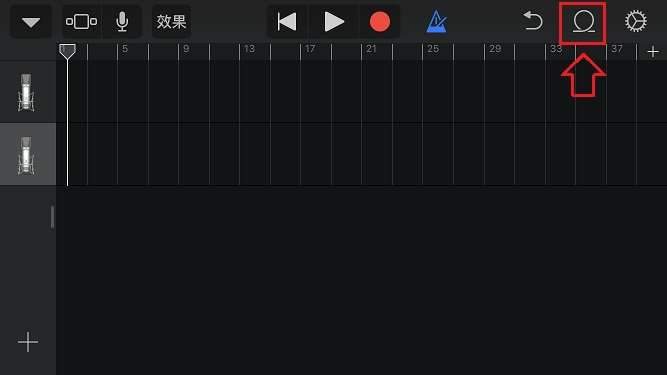Open the navigation dropdown triangle

[x=31, y=22]
